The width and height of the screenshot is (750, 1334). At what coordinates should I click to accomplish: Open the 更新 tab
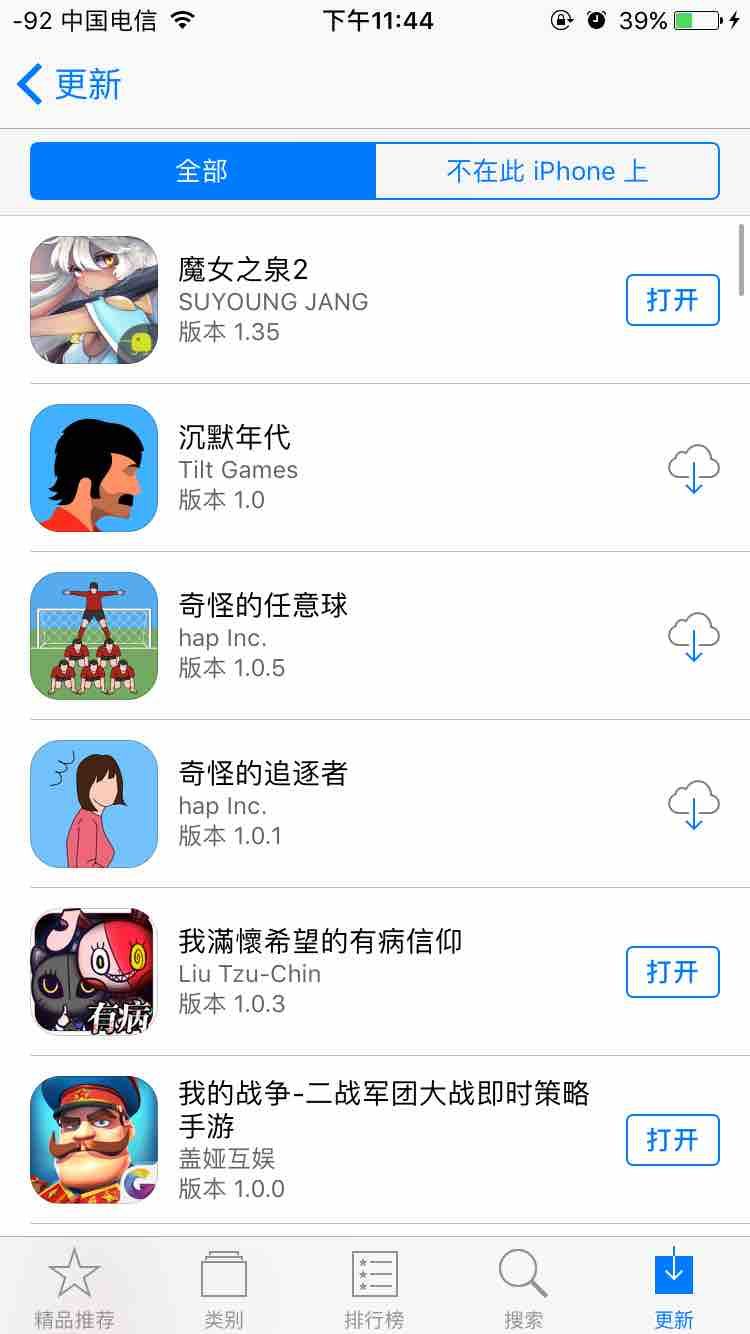(x=673, y=1285)
